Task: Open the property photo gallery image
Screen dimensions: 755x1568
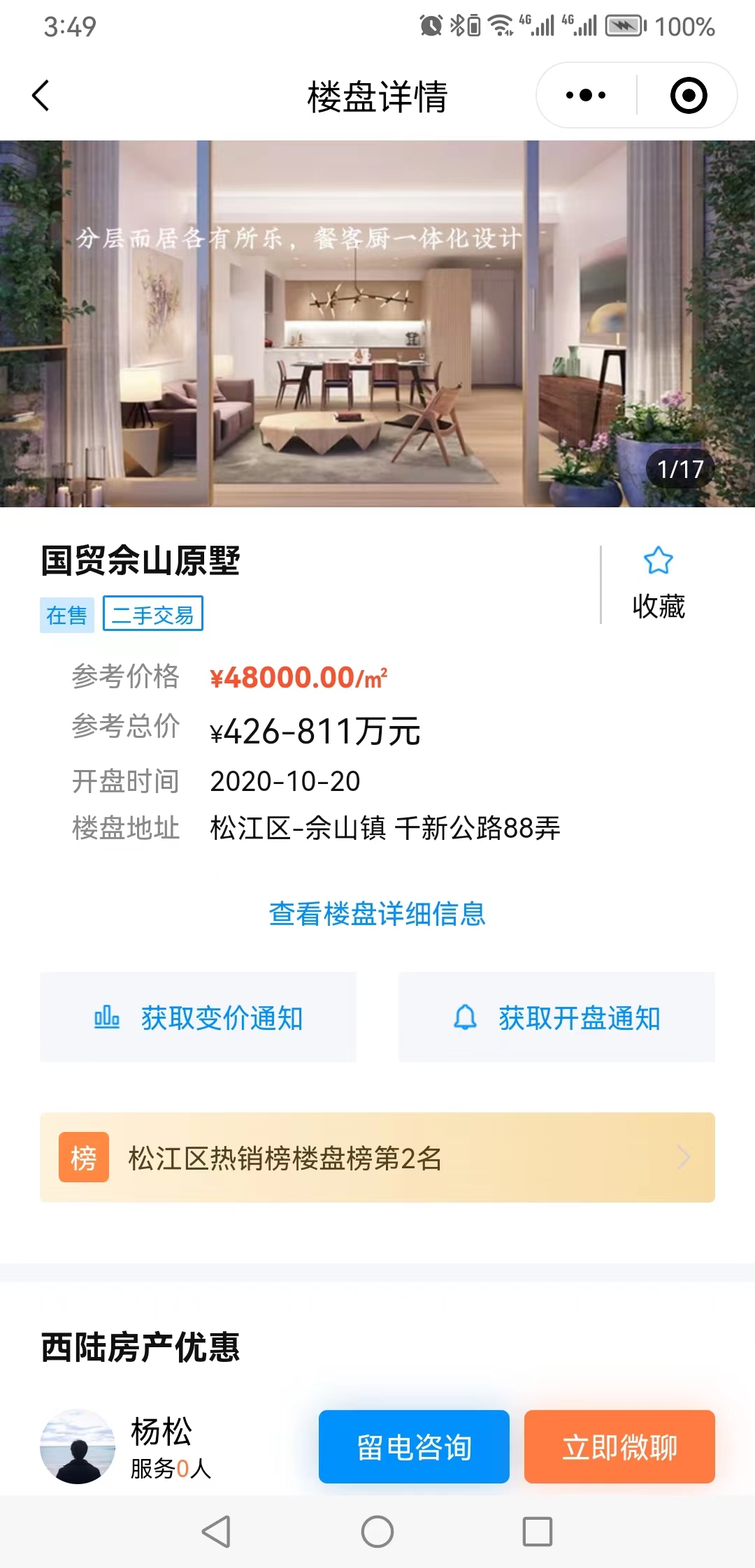Action: 377,324
